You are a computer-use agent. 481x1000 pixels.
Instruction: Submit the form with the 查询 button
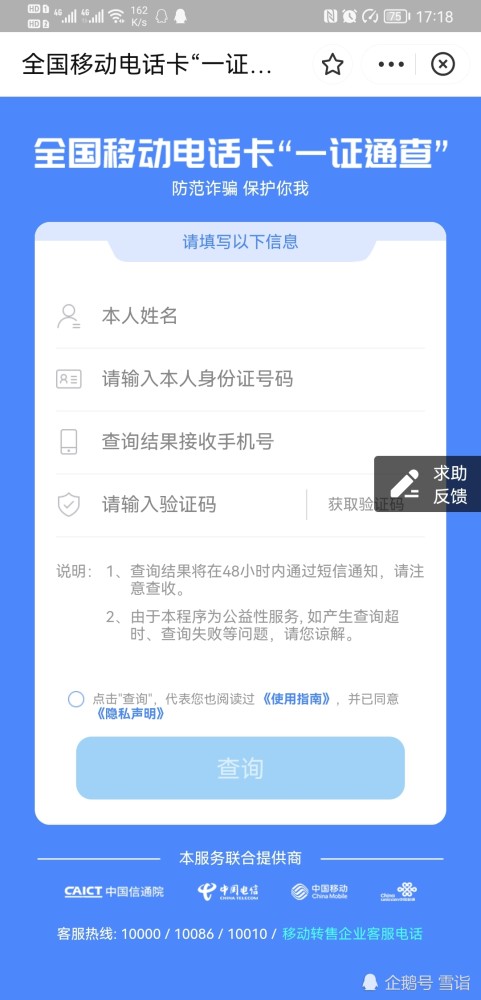click(240, 768)
